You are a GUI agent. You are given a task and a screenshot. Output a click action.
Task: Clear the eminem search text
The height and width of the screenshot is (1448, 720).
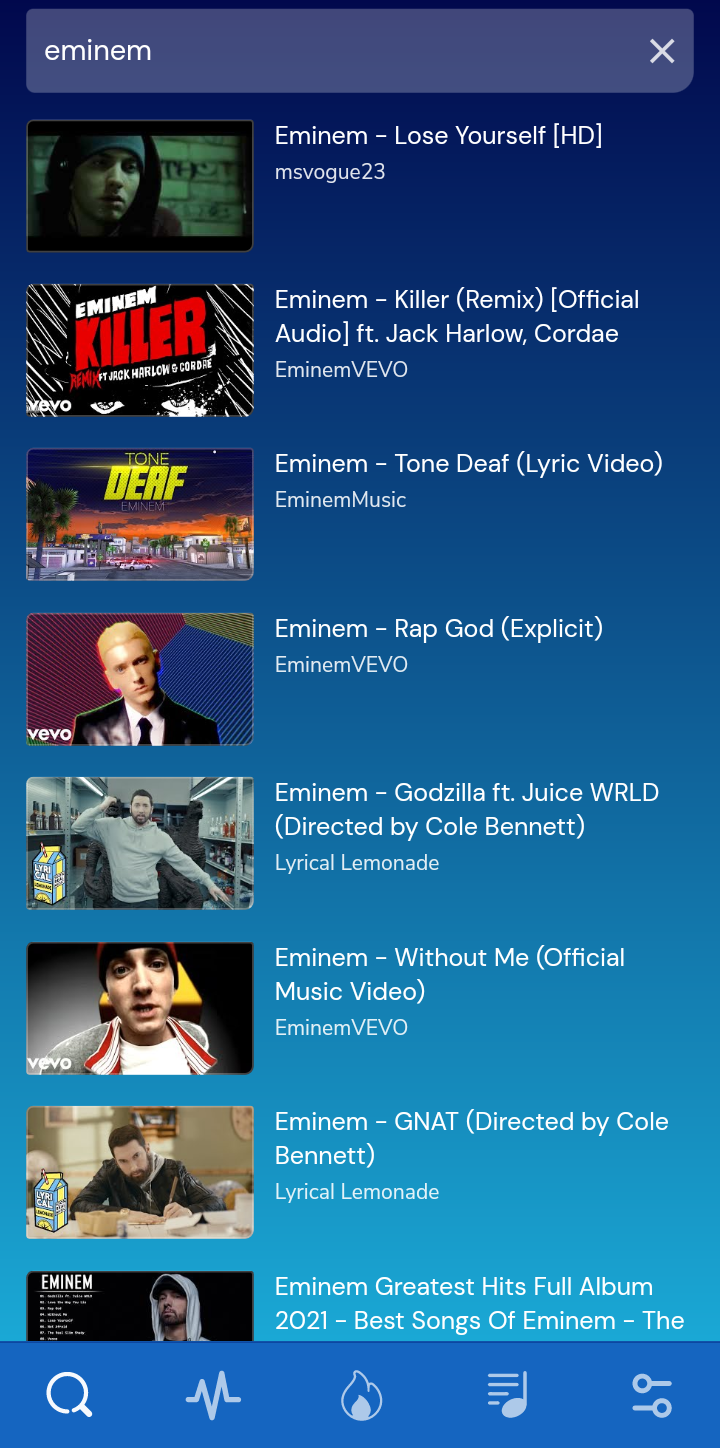pyautogui.click(x=662, y=51)
